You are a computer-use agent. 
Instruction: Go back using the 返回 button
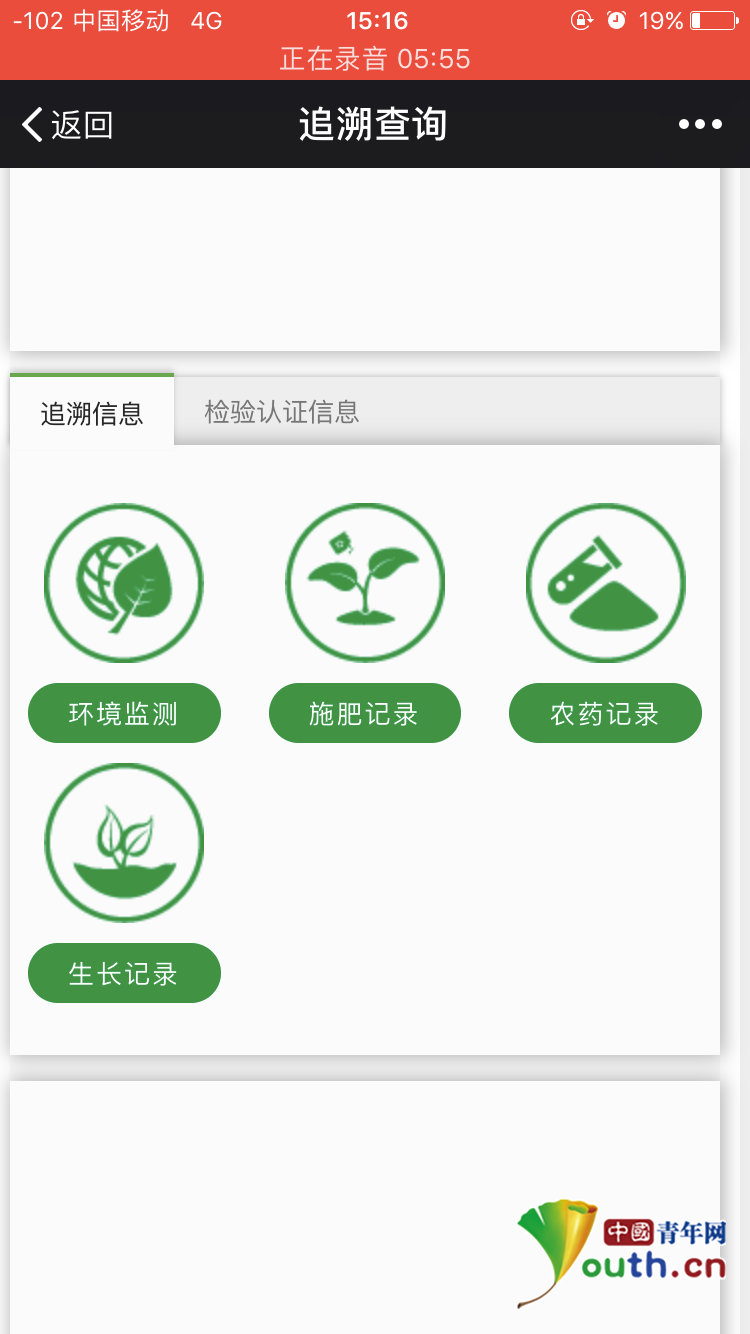tap(67, 125)
